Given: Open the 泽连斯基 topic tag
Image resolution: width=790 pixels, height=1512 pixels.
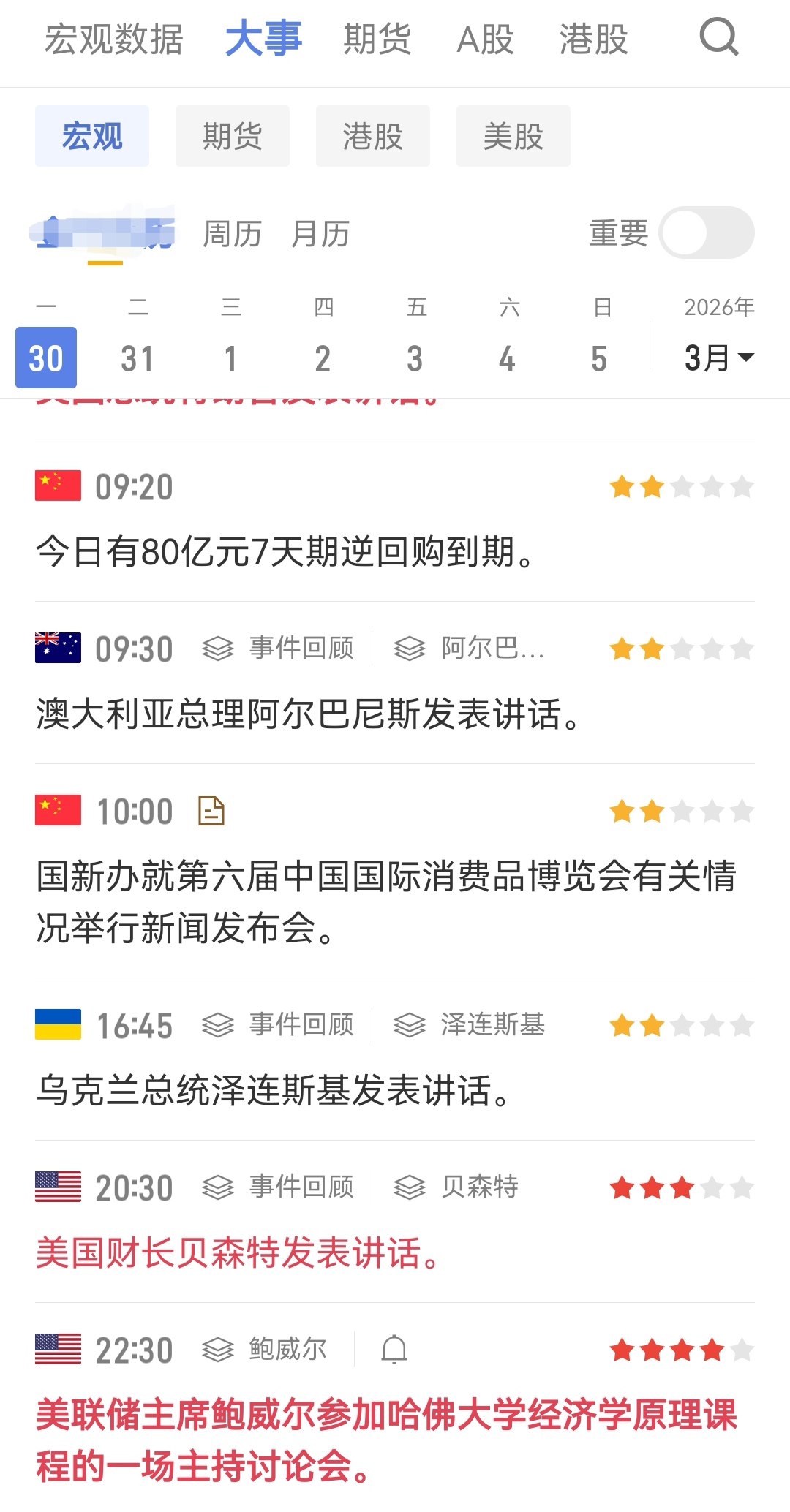Looking at the screenshot, I should pos(470,1024).
